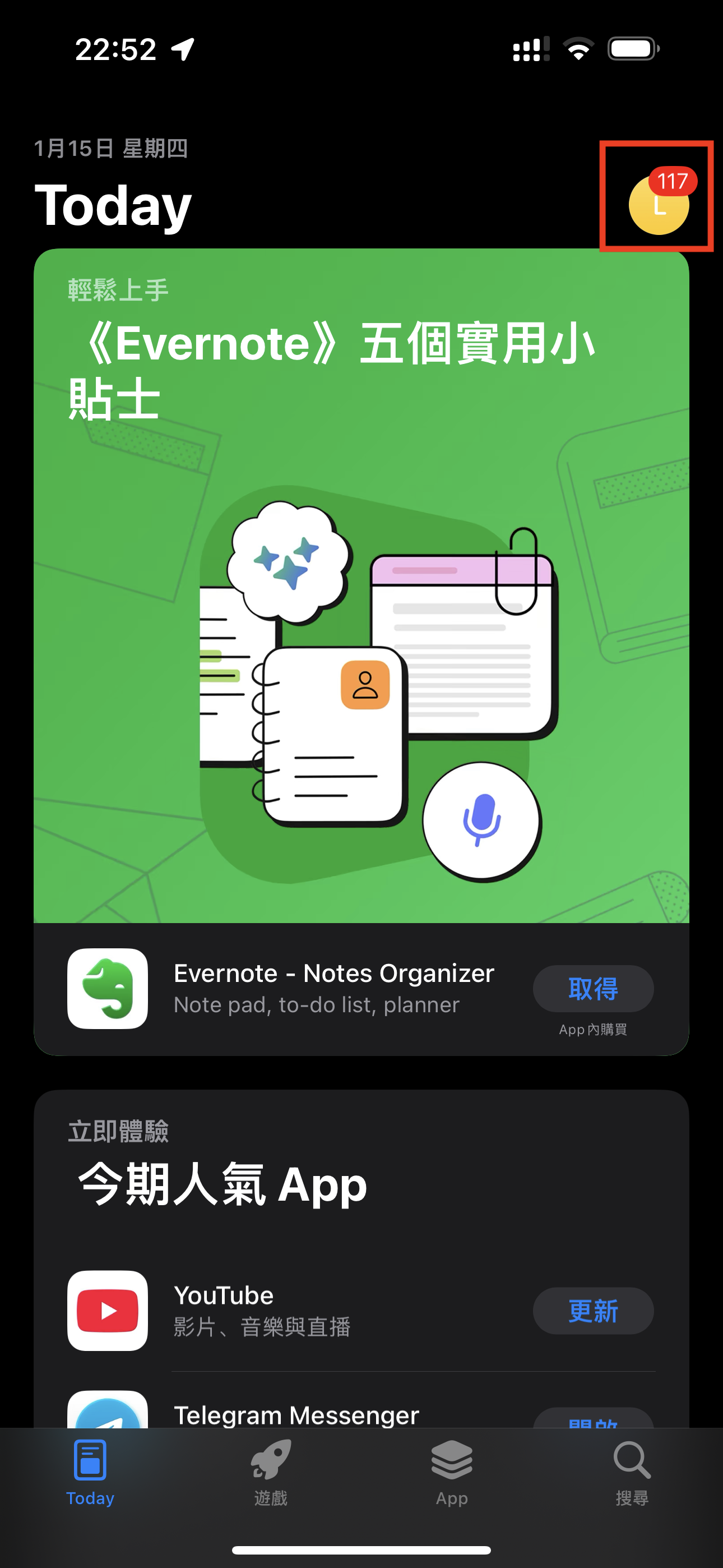Go to the App tab

452,1470
